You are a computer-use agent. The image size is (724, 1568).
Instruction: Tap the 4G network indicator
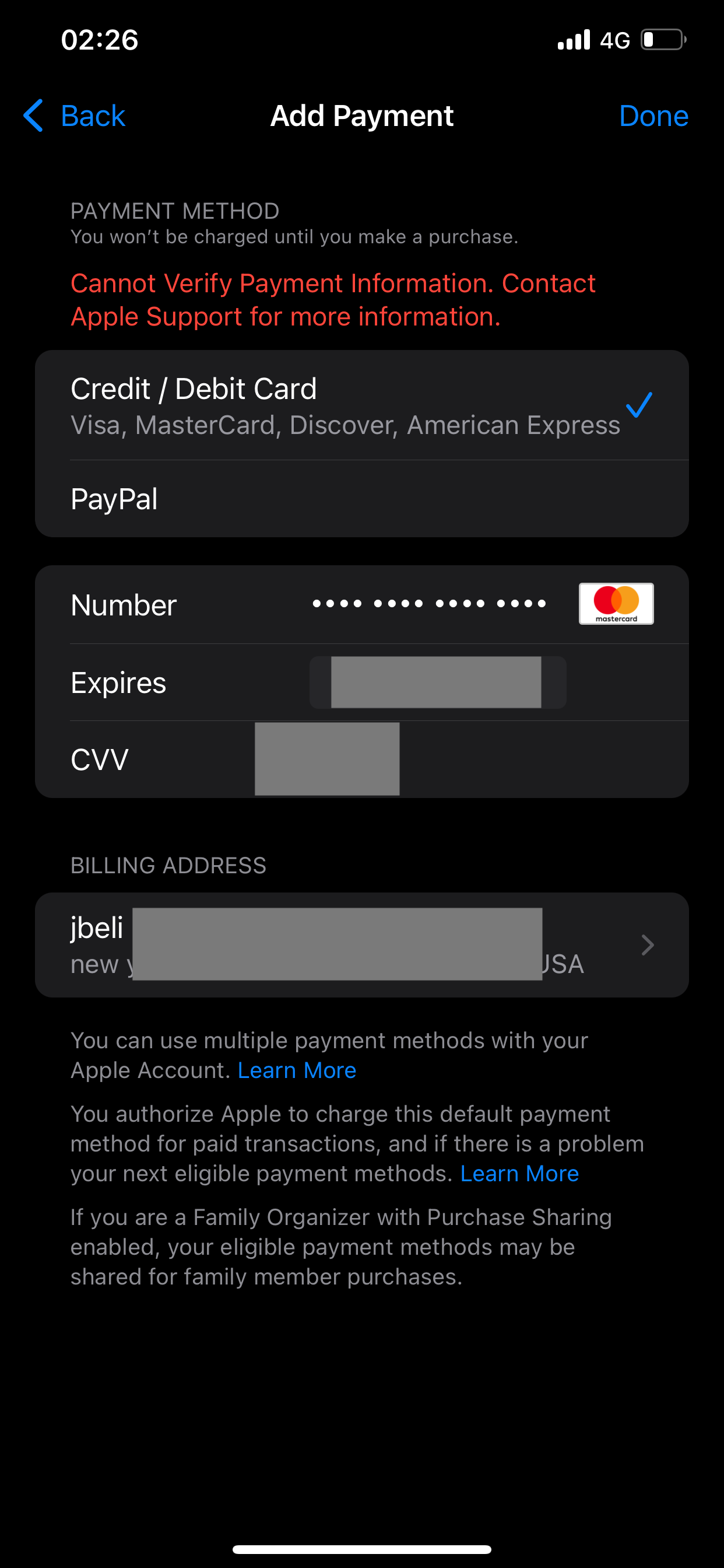(616, 40)
